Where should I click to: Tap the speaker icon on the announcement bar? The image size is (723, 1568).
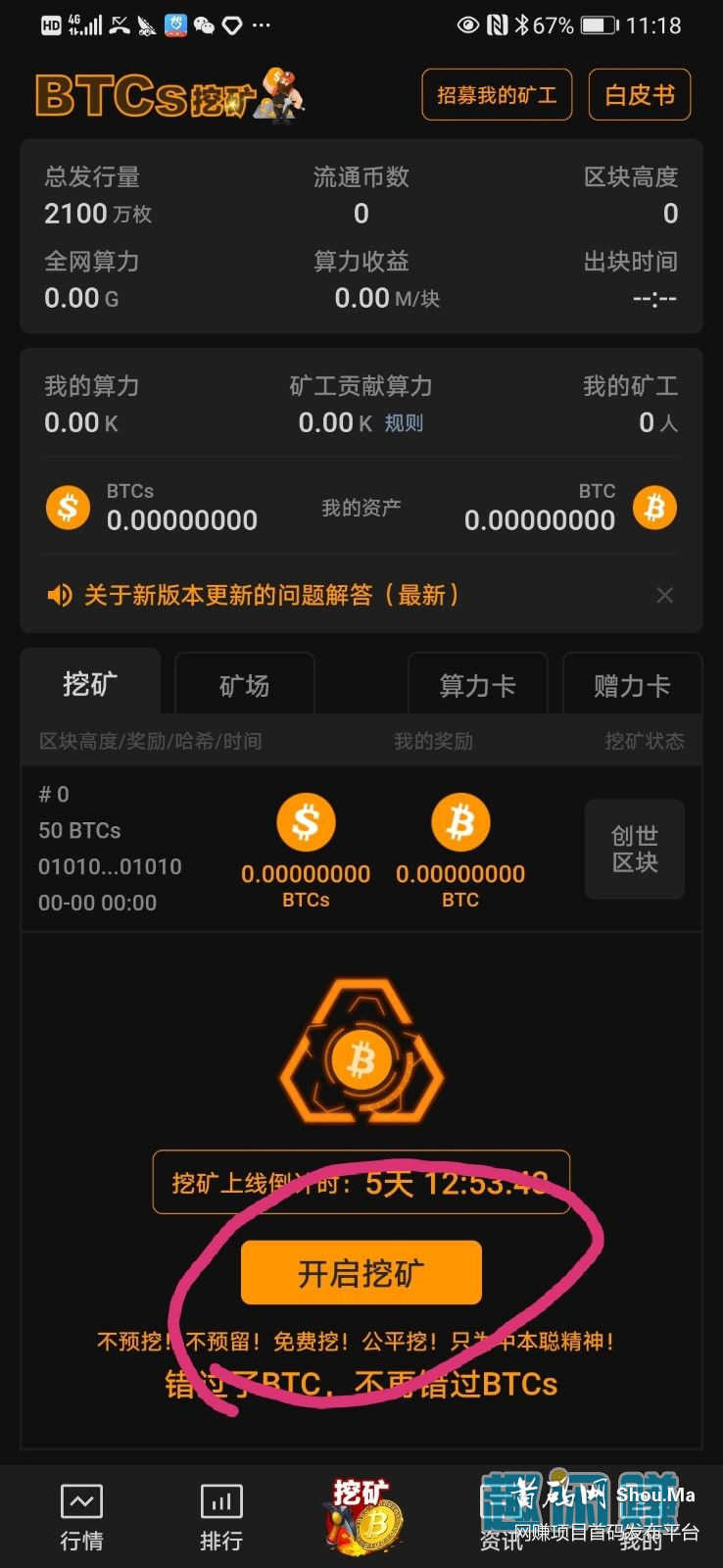(59, 595)
